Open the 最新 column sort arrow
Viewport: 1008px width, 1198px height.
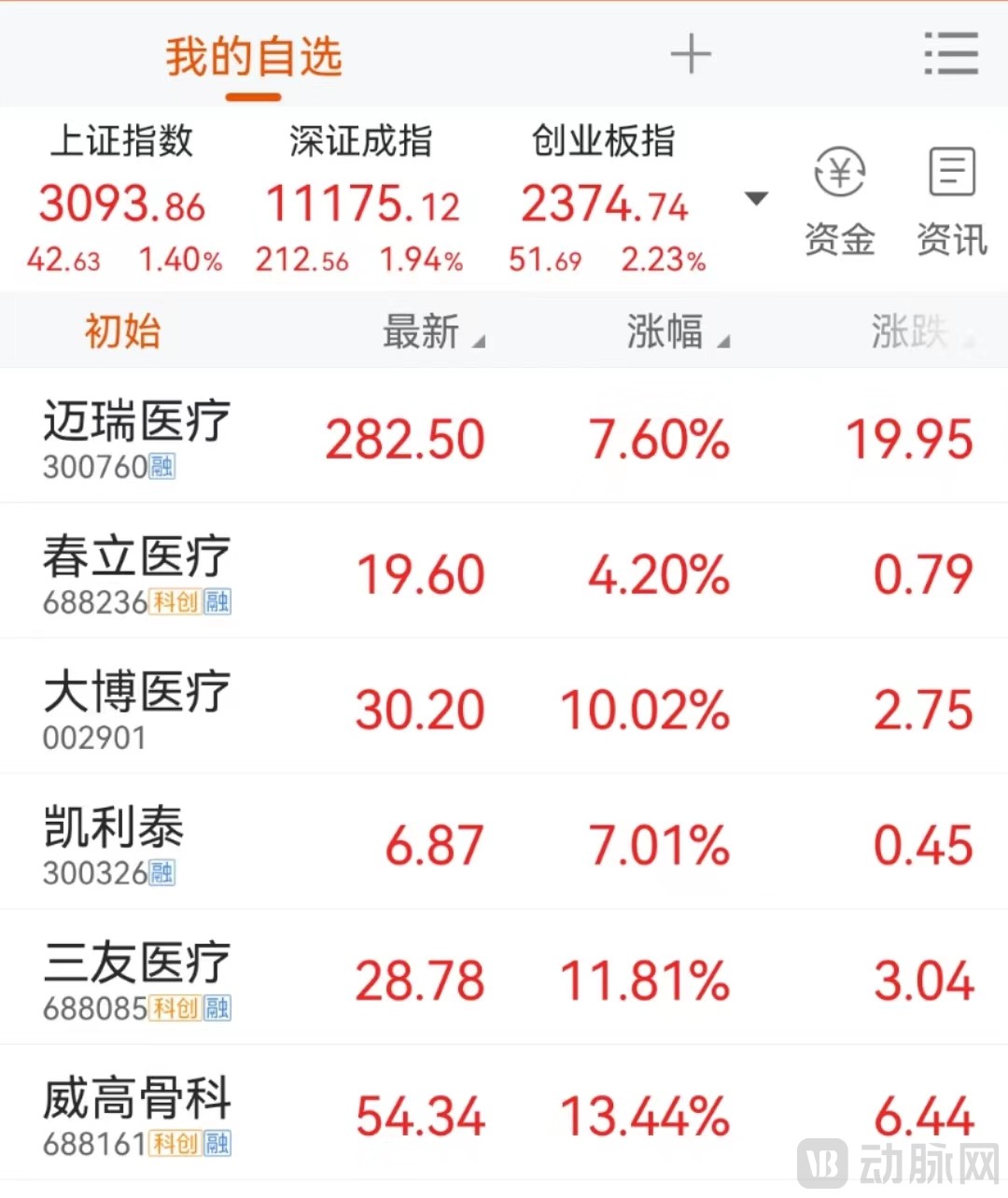[481, 342]
